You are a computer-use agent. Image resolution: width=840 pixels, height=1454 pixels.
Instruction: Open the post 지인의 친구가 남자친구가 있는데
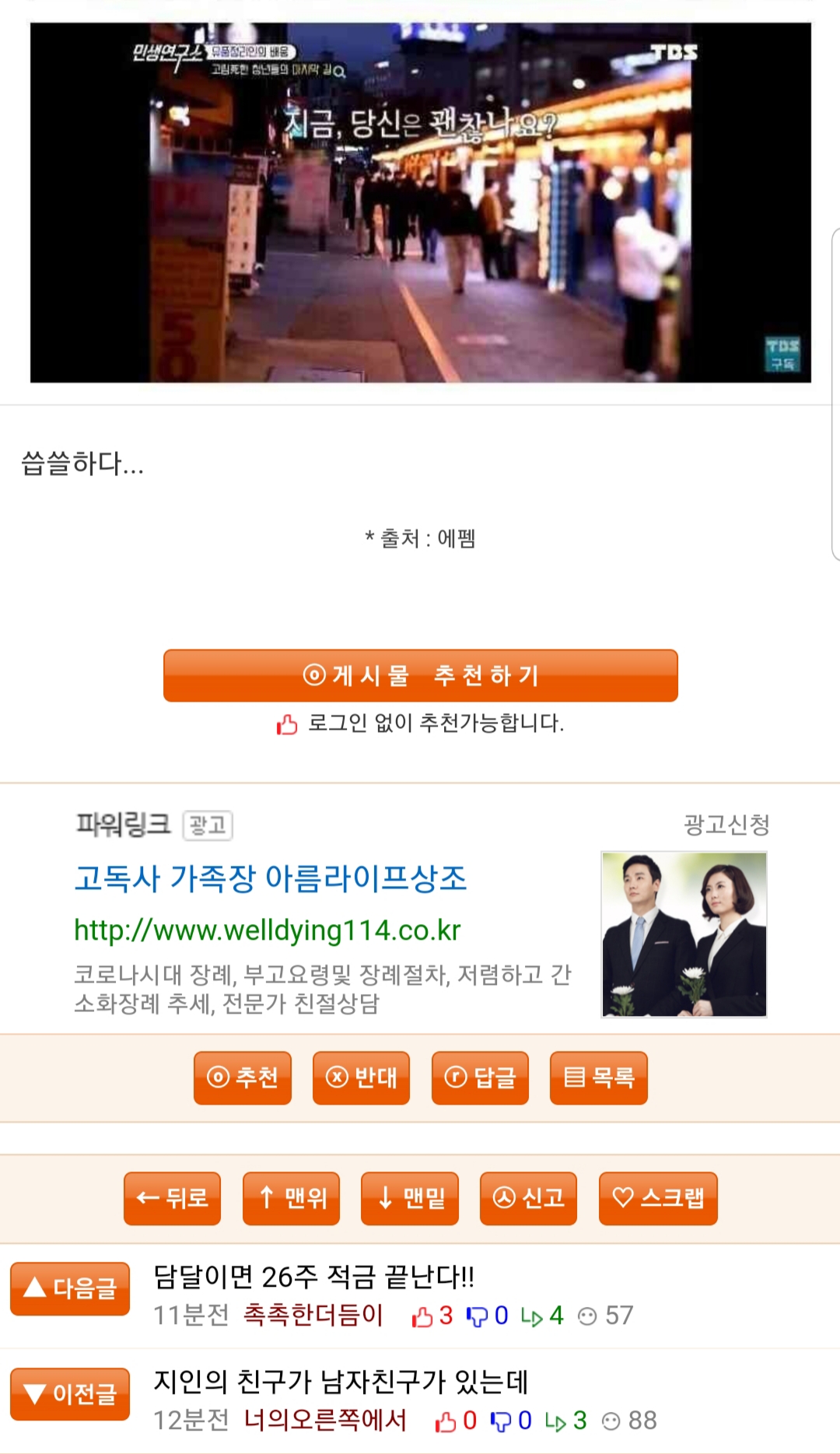coord(341,1382)
